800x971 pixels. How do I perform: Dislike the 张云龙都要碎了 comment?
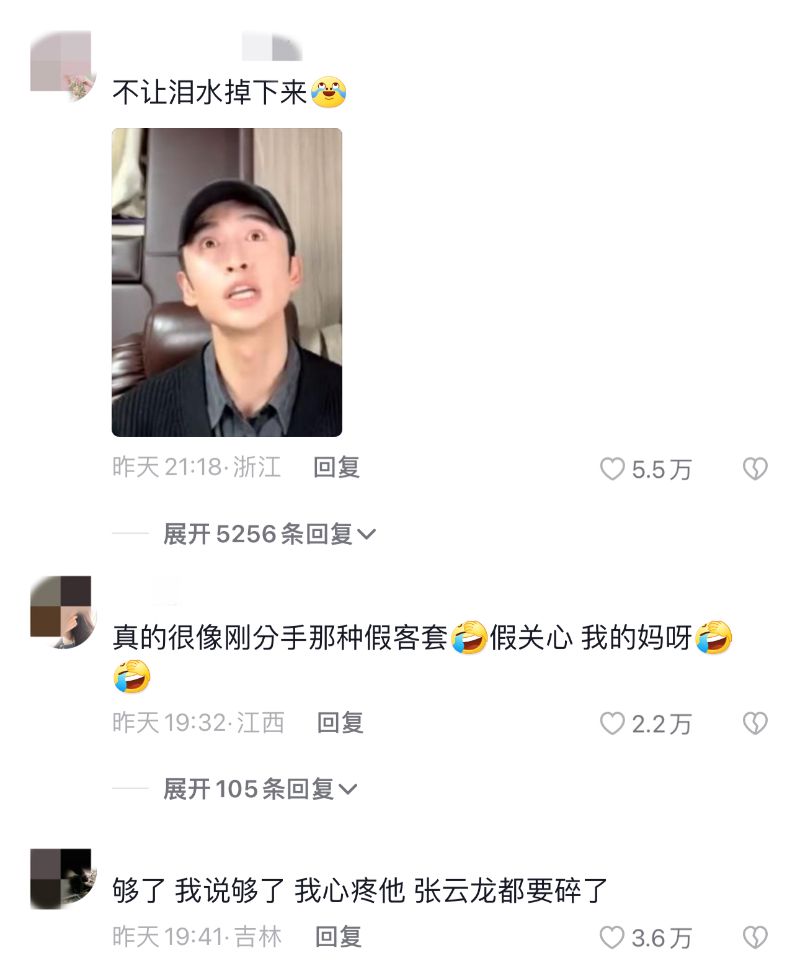[755, 938]
